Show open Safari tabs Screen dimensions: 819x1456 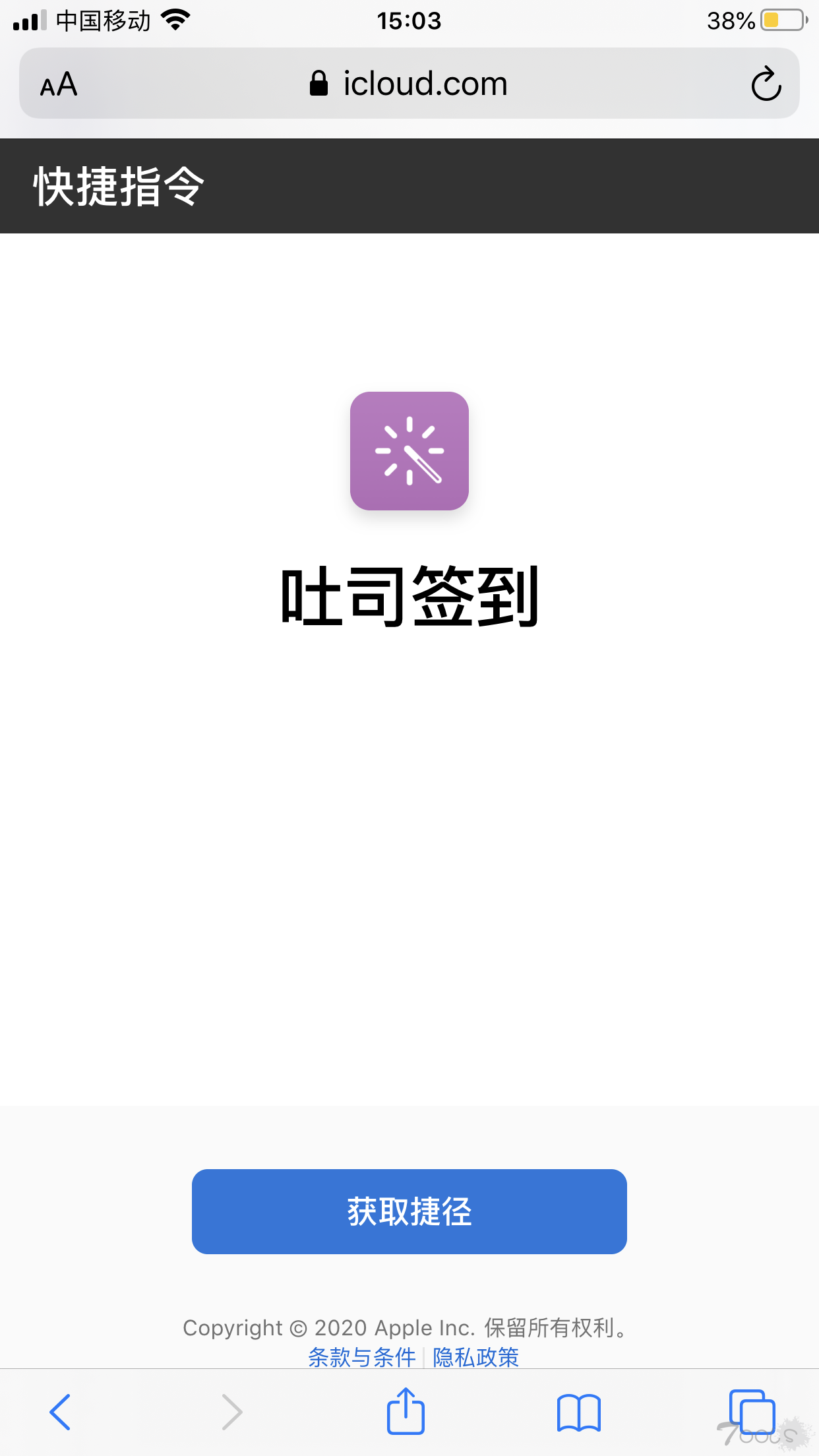752,1411
